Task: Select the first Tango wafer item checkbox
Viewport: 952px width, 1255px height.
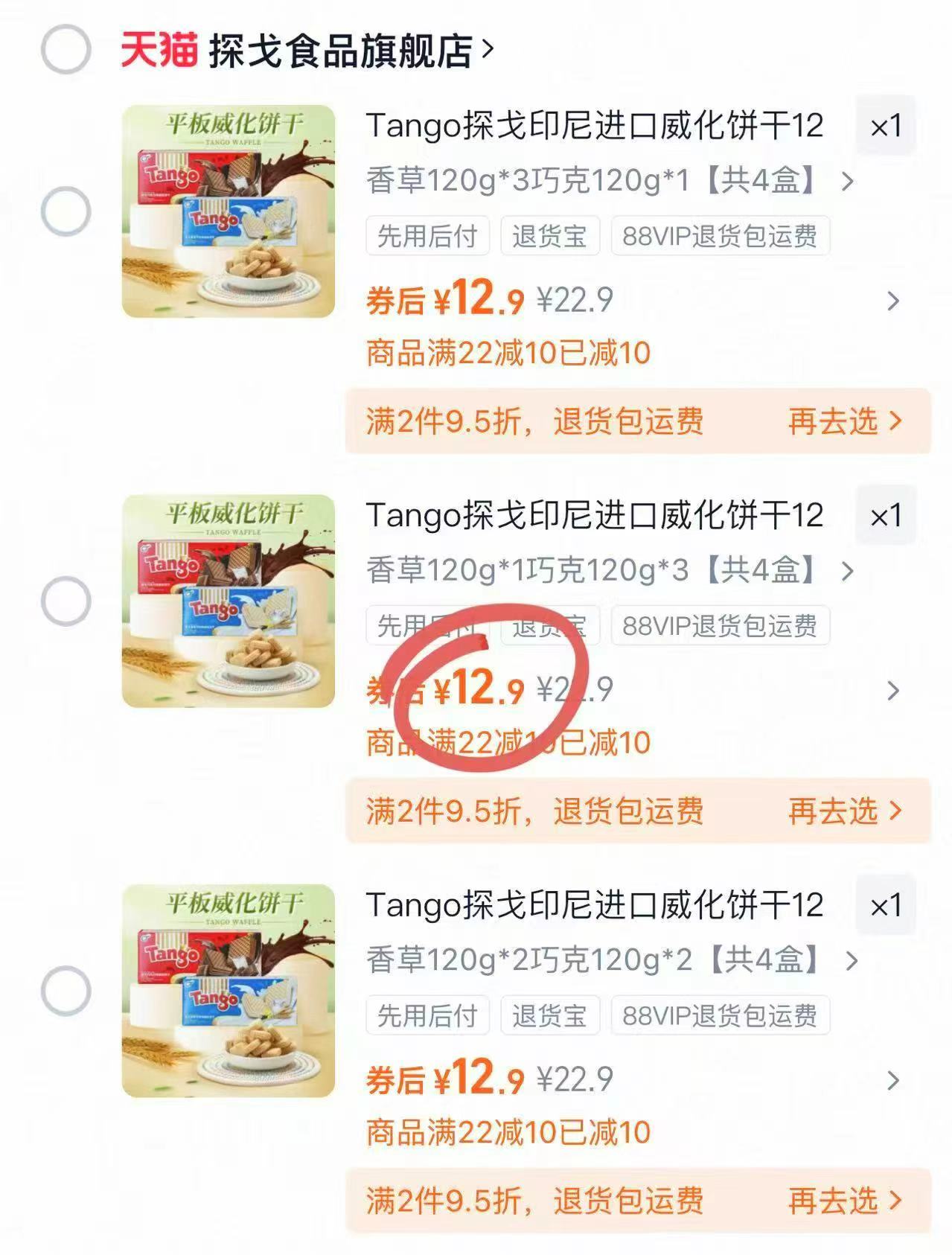Action: (x=66, y=208)
